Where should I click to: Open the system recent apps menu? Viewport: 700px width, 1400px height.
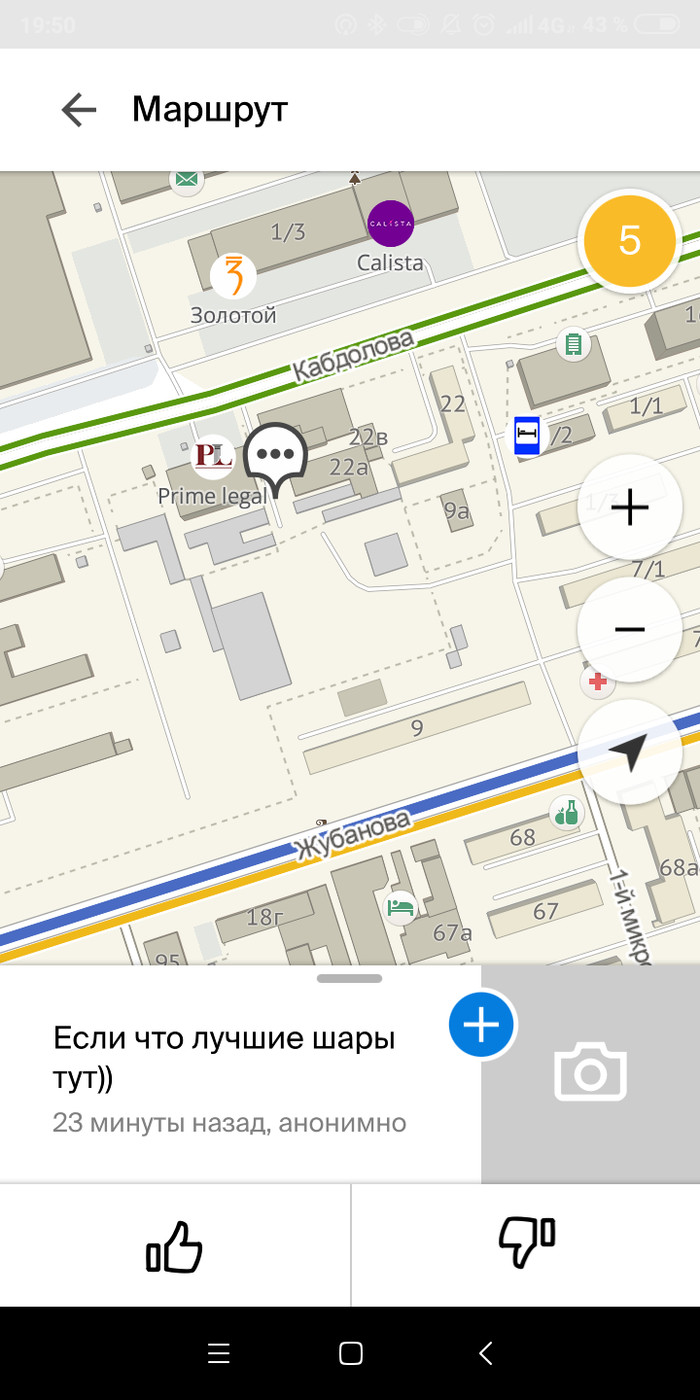pyautogui.click(x=219, y=1353)
